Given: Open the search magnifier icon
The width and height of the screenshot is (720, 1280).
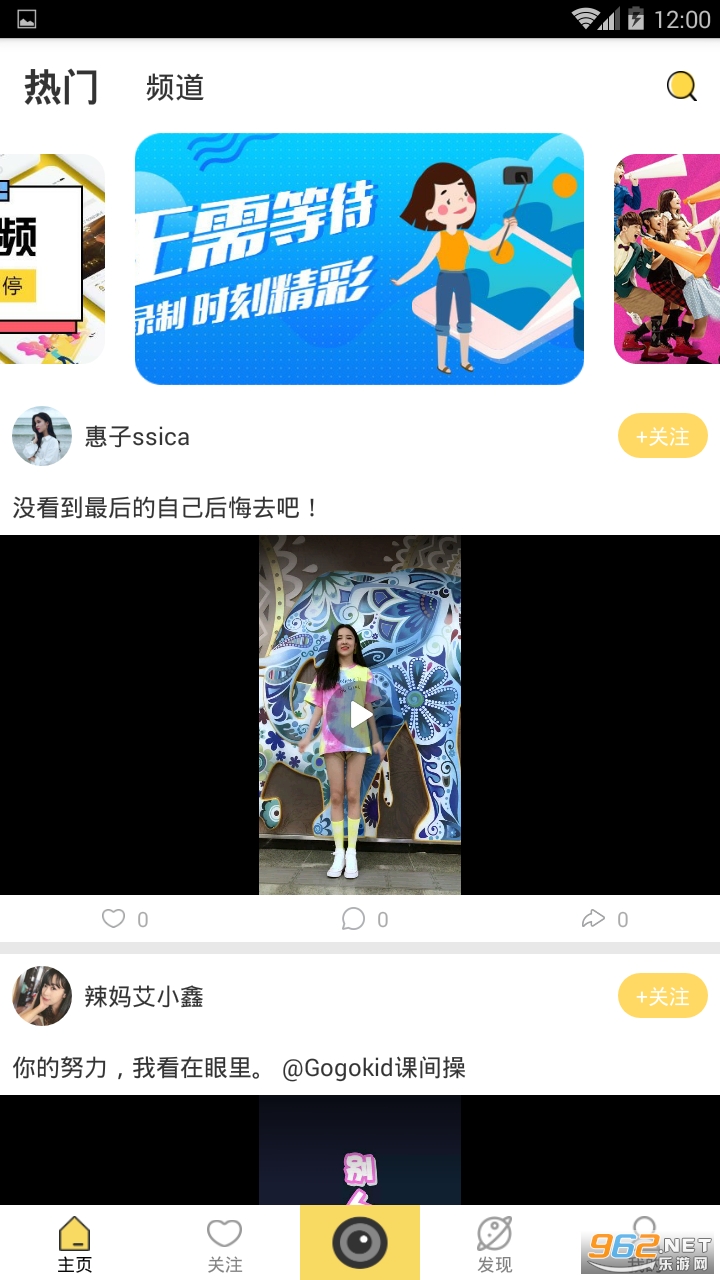Looking at the screenshot, I should tap(681, 87).
